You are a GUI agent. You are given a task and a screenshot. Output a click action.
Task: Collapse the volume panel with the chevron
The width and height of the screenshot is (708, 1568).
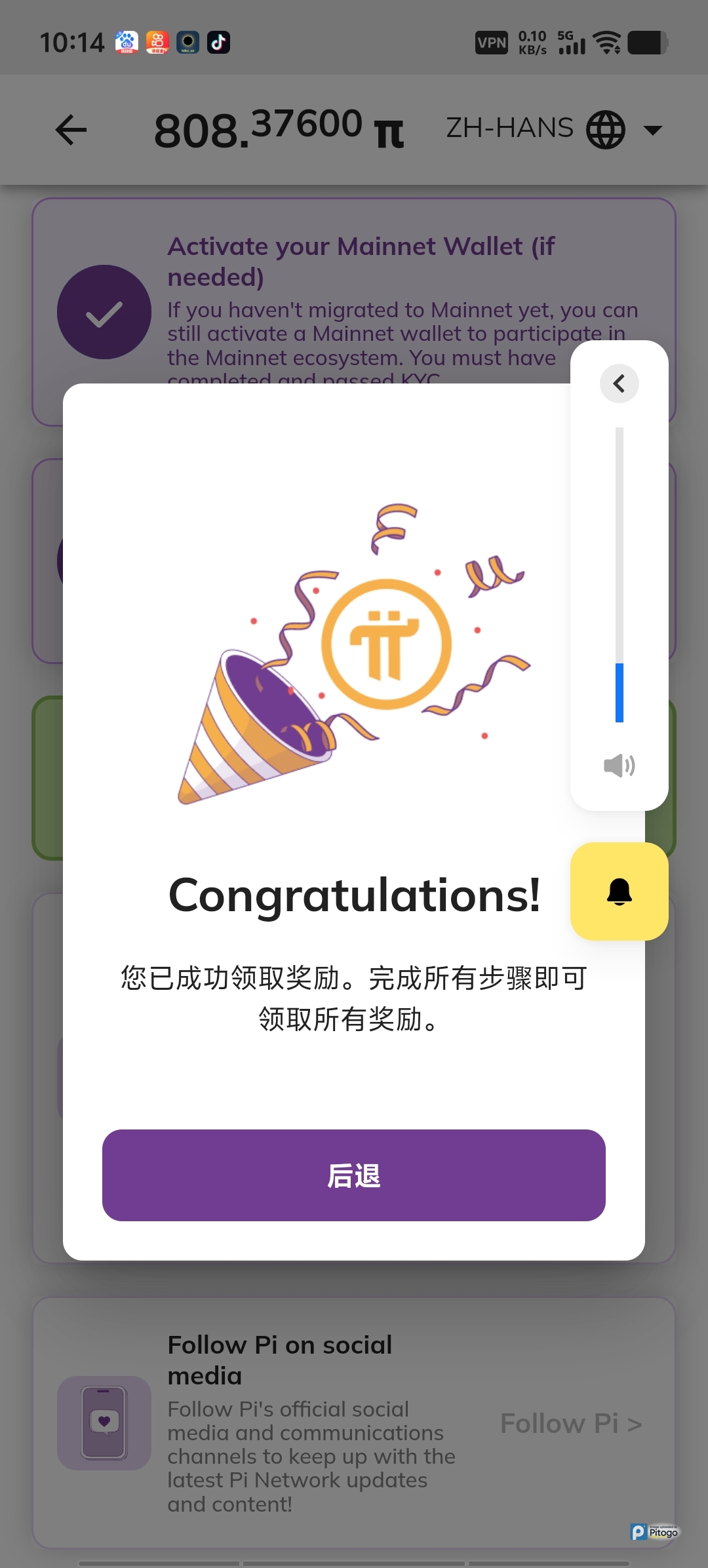pyautogui.click(x=619, y=383)
